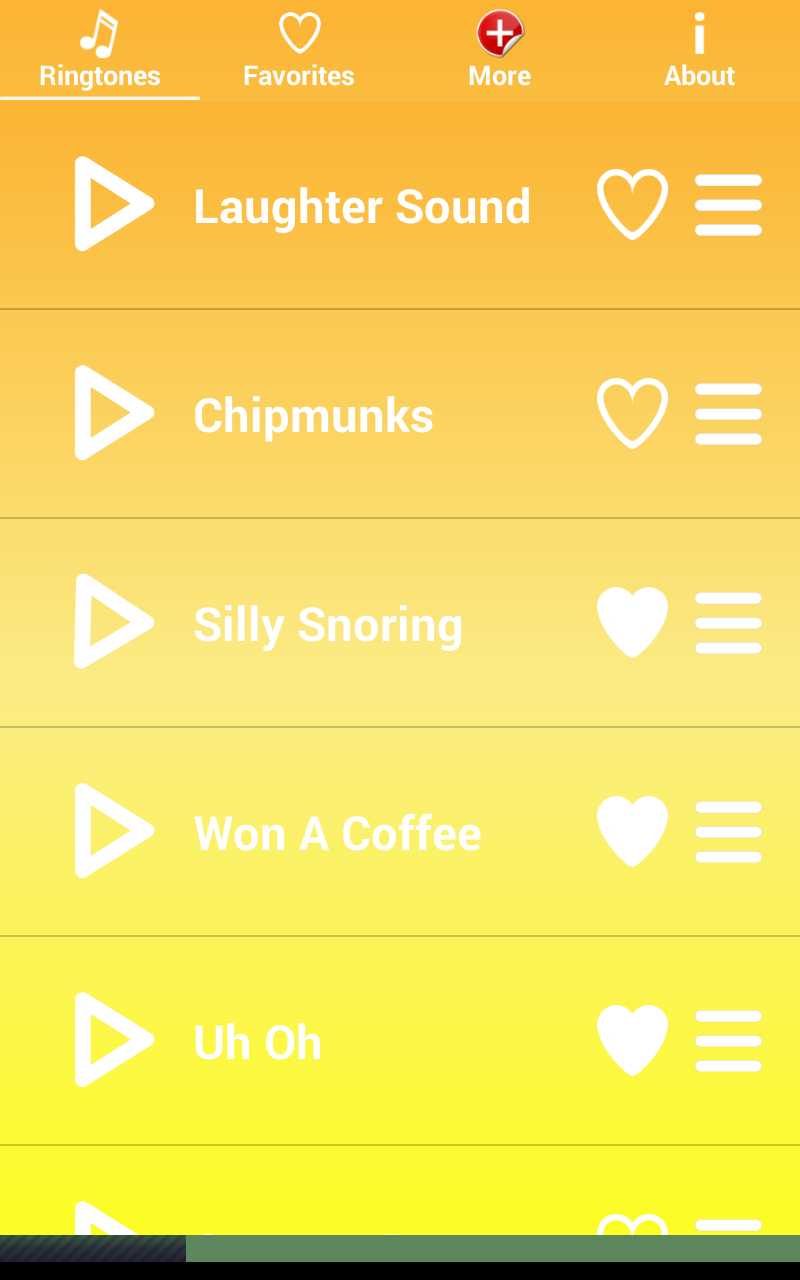The image size is (800, 1280).
Task: Play the Uh Oh ringtone
Action: 114,1040
